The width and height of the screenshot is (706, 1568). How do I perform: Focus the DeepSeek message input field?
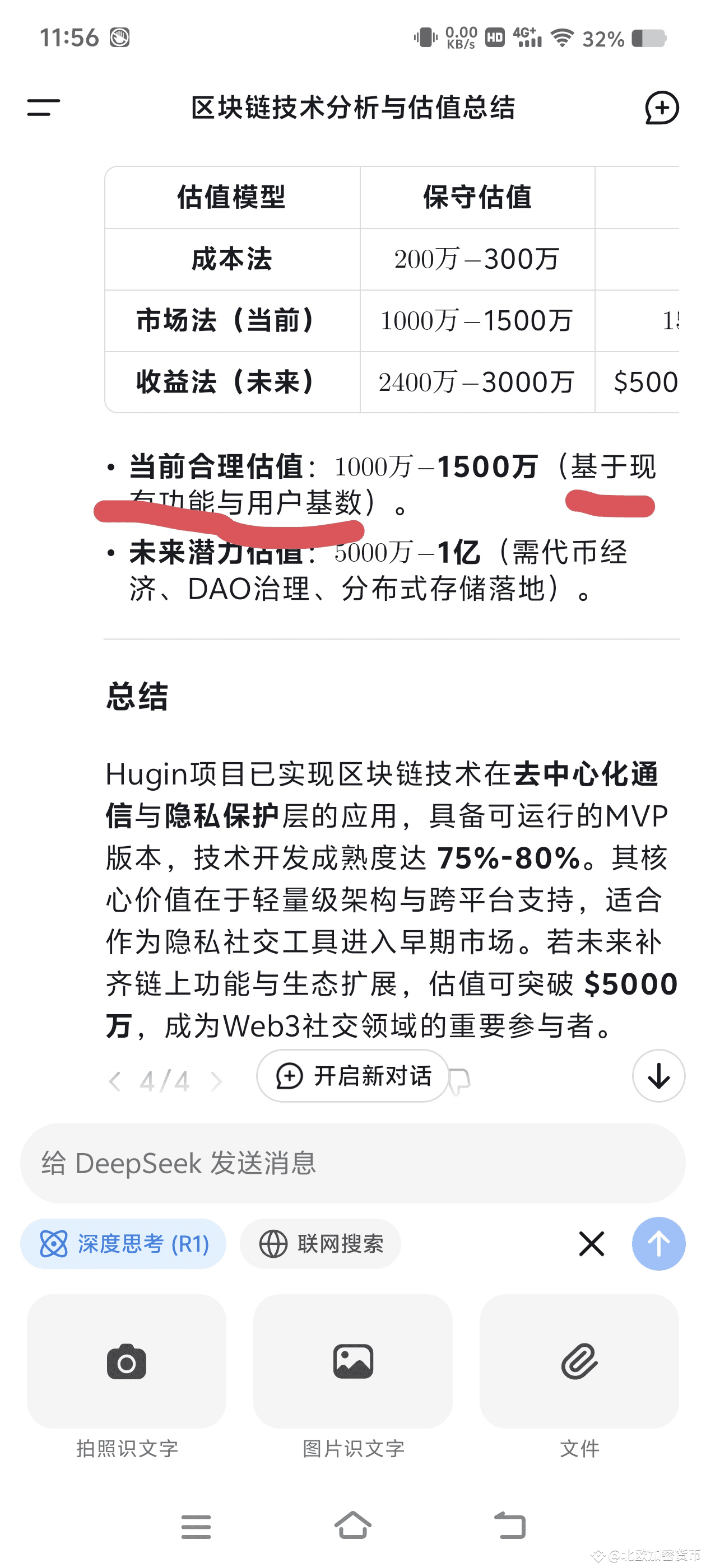[352, 1163]
